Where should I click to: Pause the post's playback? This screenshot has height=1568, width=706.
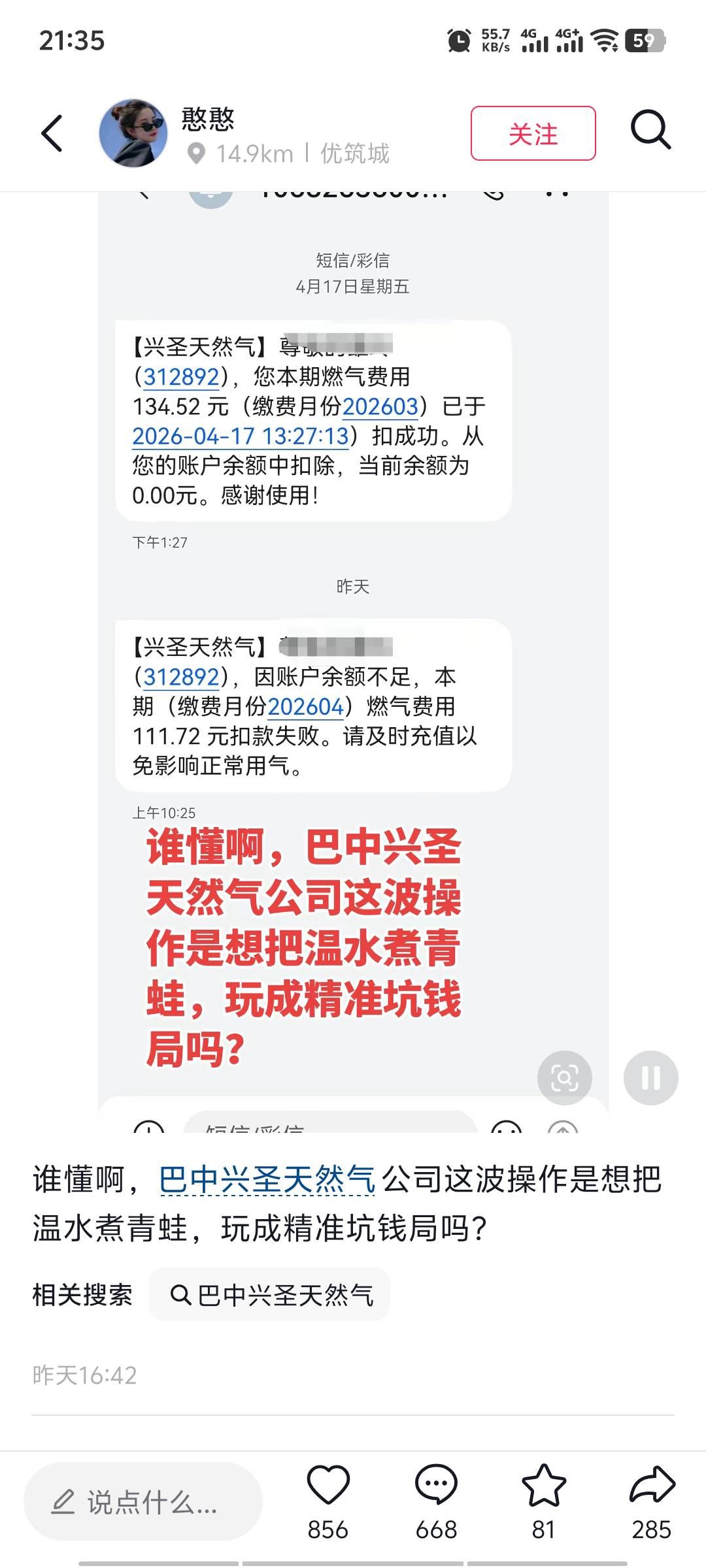pos(650,1077)
